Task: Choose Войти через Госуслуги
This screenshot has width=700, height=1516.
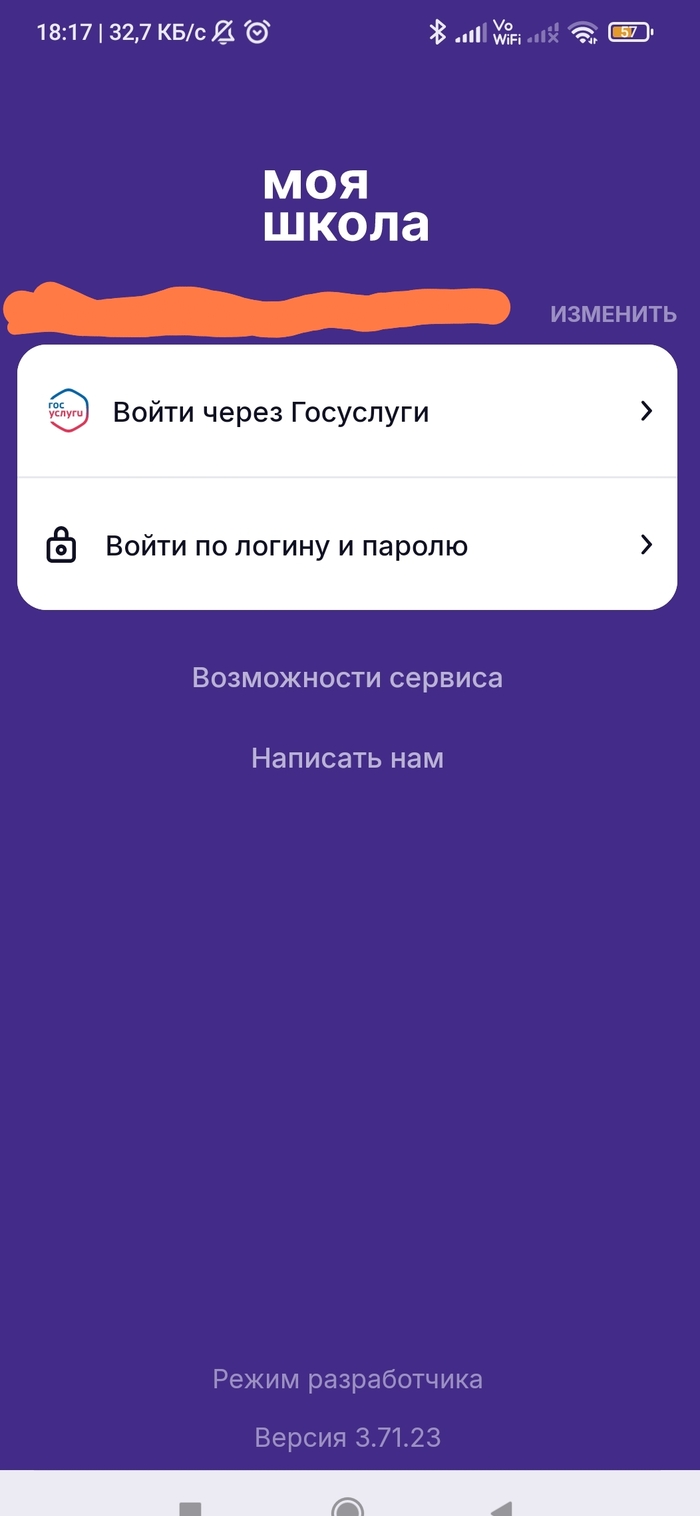Action: 347,411
